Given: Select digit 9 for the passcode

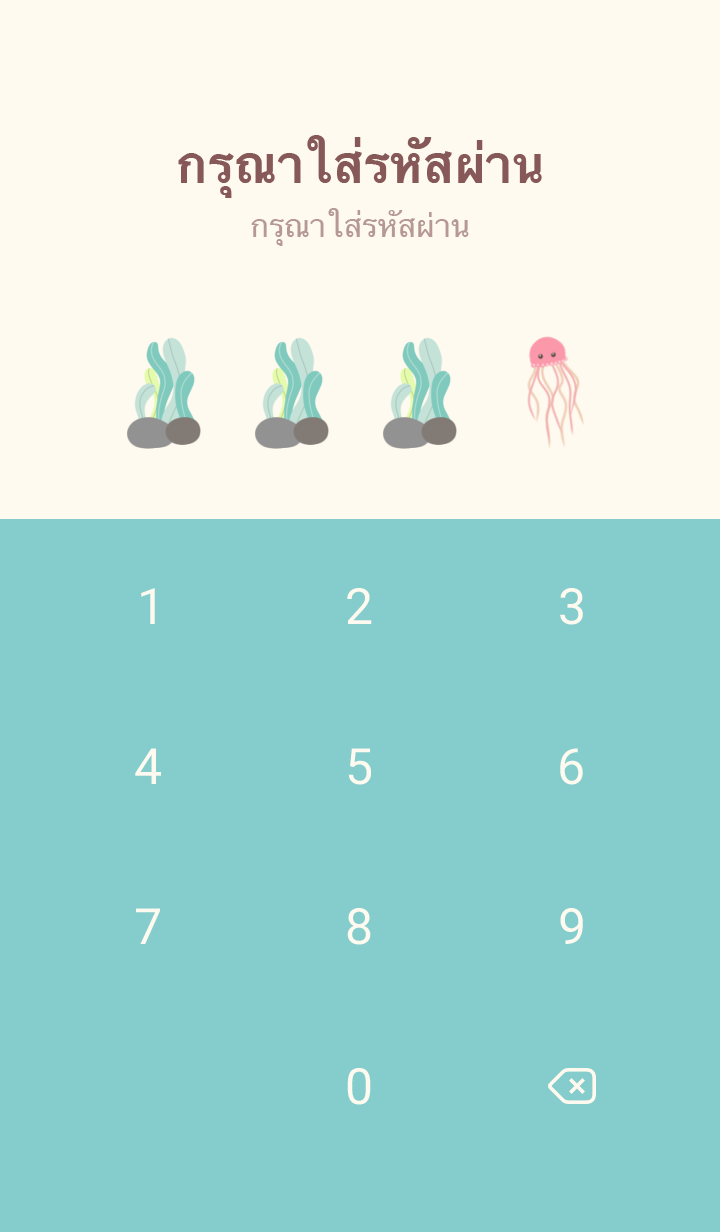Looking at the screenshot, I should pos(571,927).
